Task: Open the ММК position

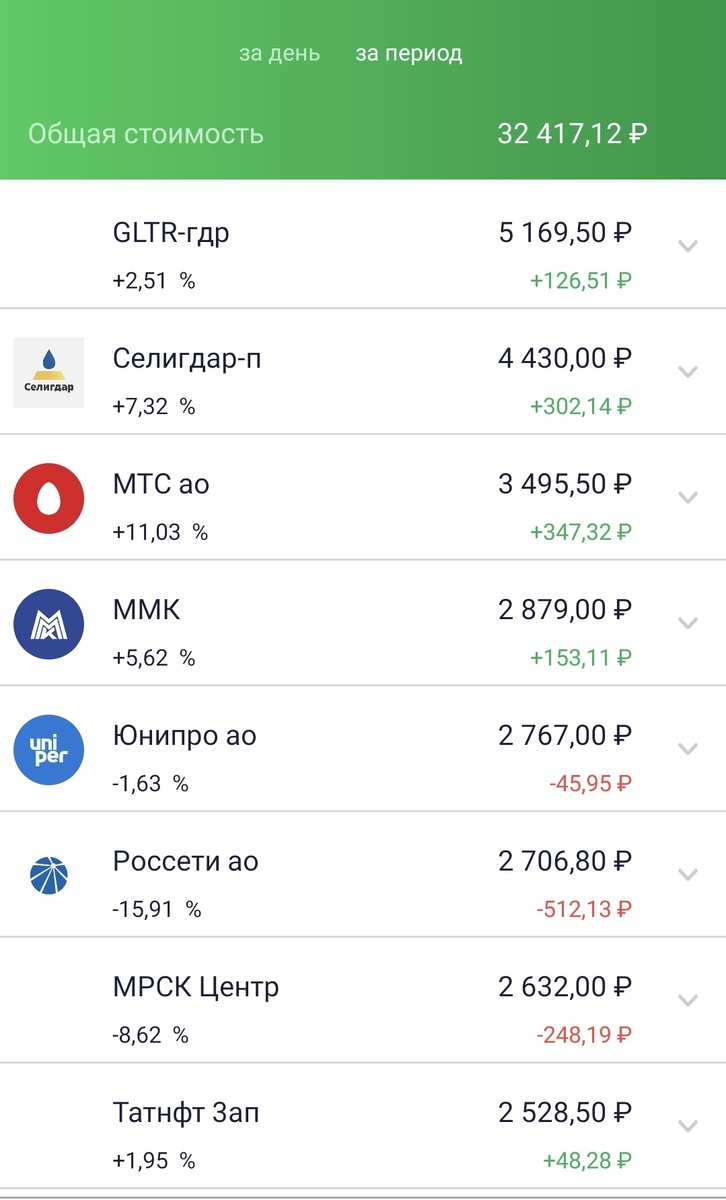Action: (147, 610)
